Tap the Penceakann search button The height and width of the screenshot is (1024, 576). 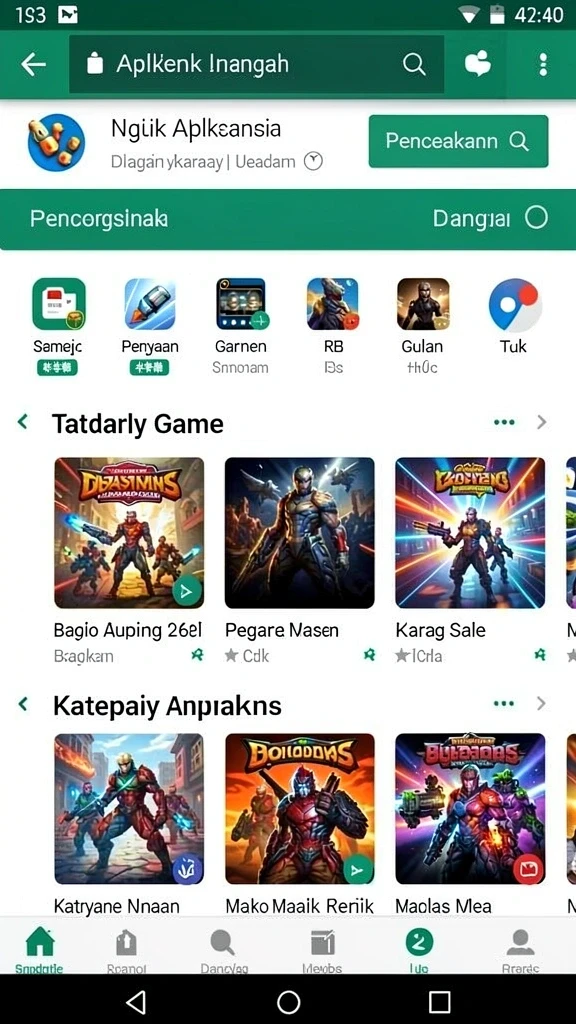[x=458, y=141]
